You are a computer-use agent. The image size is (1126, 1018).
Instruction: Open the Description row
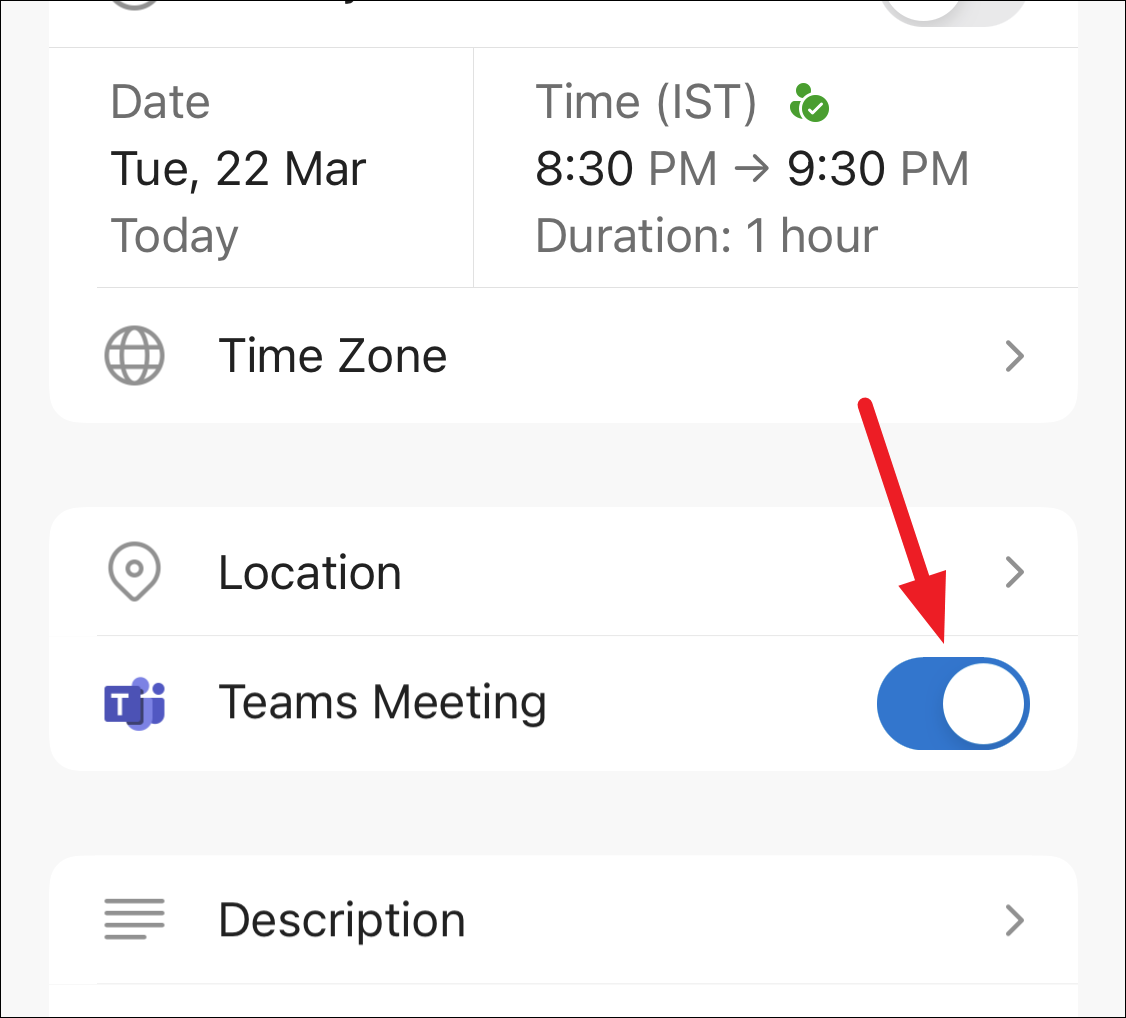pyautogui.click(x=563, y=920)
